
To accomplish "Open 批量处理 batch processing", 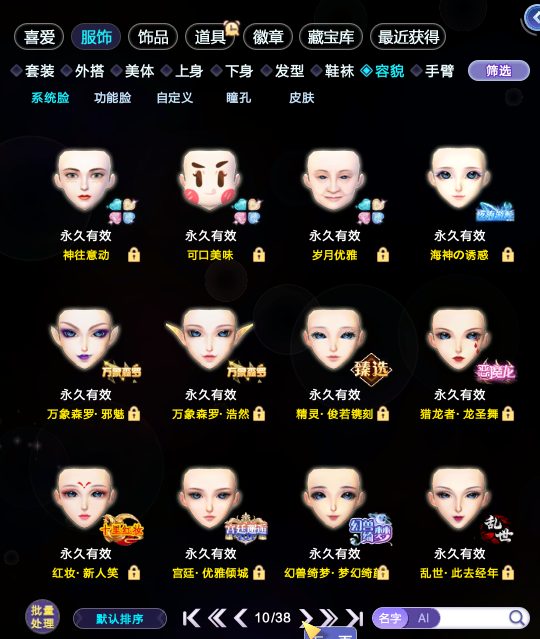I will (x=42, y=616).
